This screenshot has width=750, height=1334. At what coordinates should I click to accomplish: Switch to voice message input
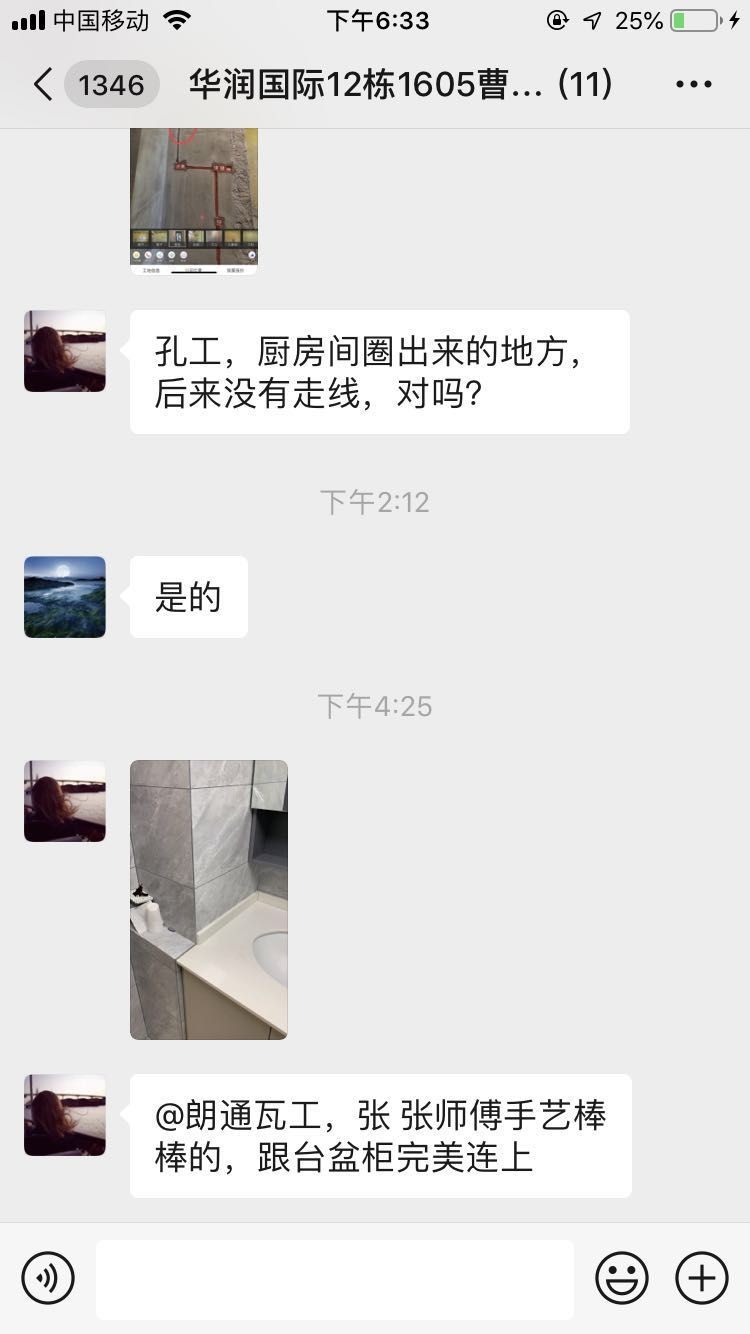coord(48,1278)
